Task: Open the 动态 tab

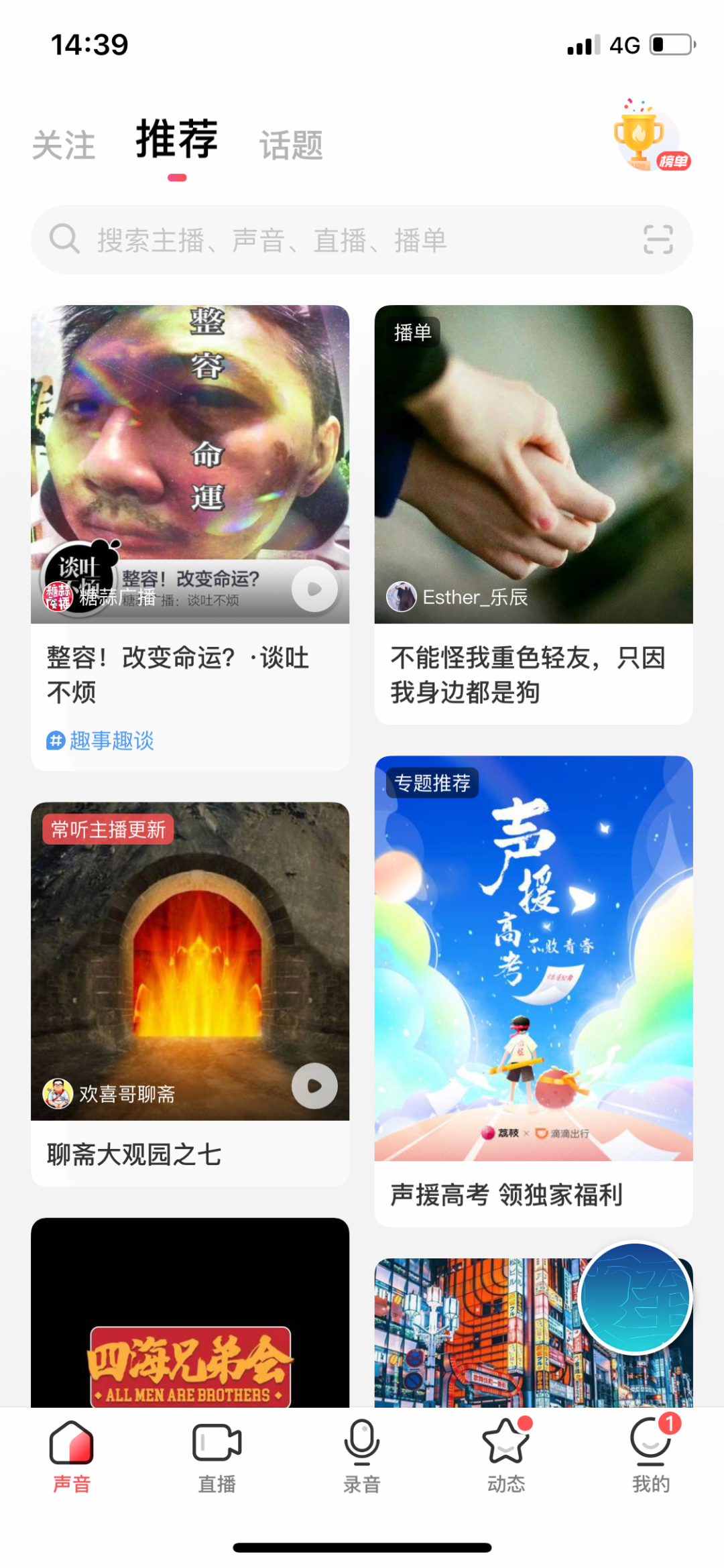Action: click(x=506, y=1456)
